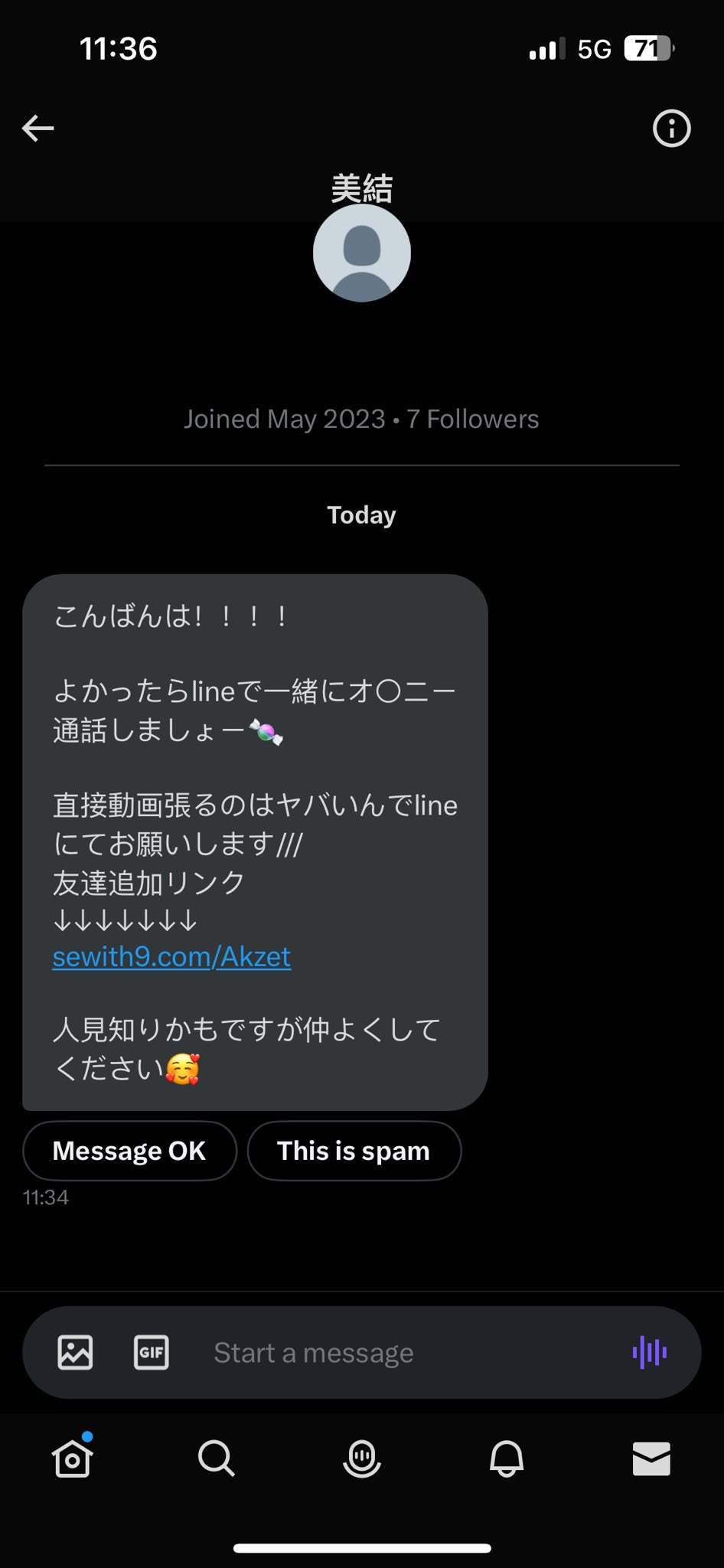The height and width of the screenshot is (1568, 724).
Task: Switch to the Messages tab
Action: pyautogui.click(x=651, y=1459)
